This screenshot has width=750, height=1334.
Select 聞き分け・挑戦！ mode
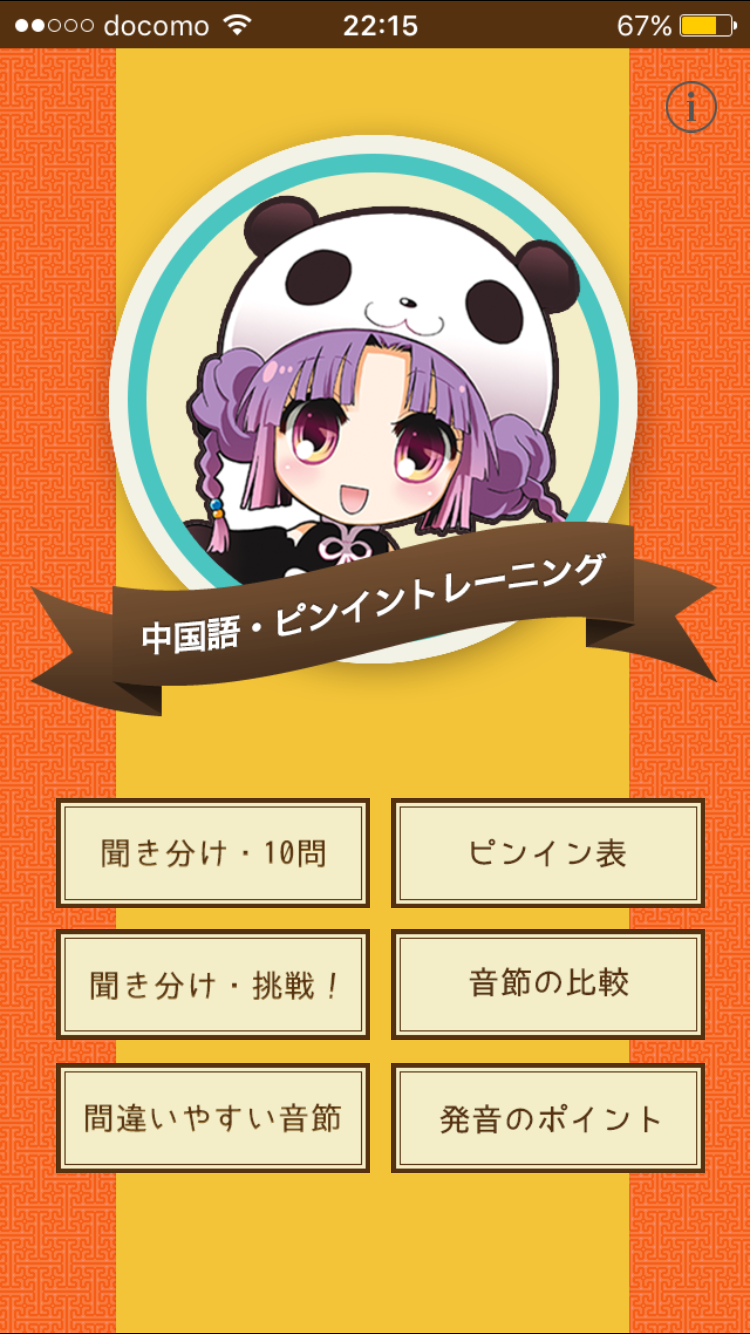pos(213,985)
